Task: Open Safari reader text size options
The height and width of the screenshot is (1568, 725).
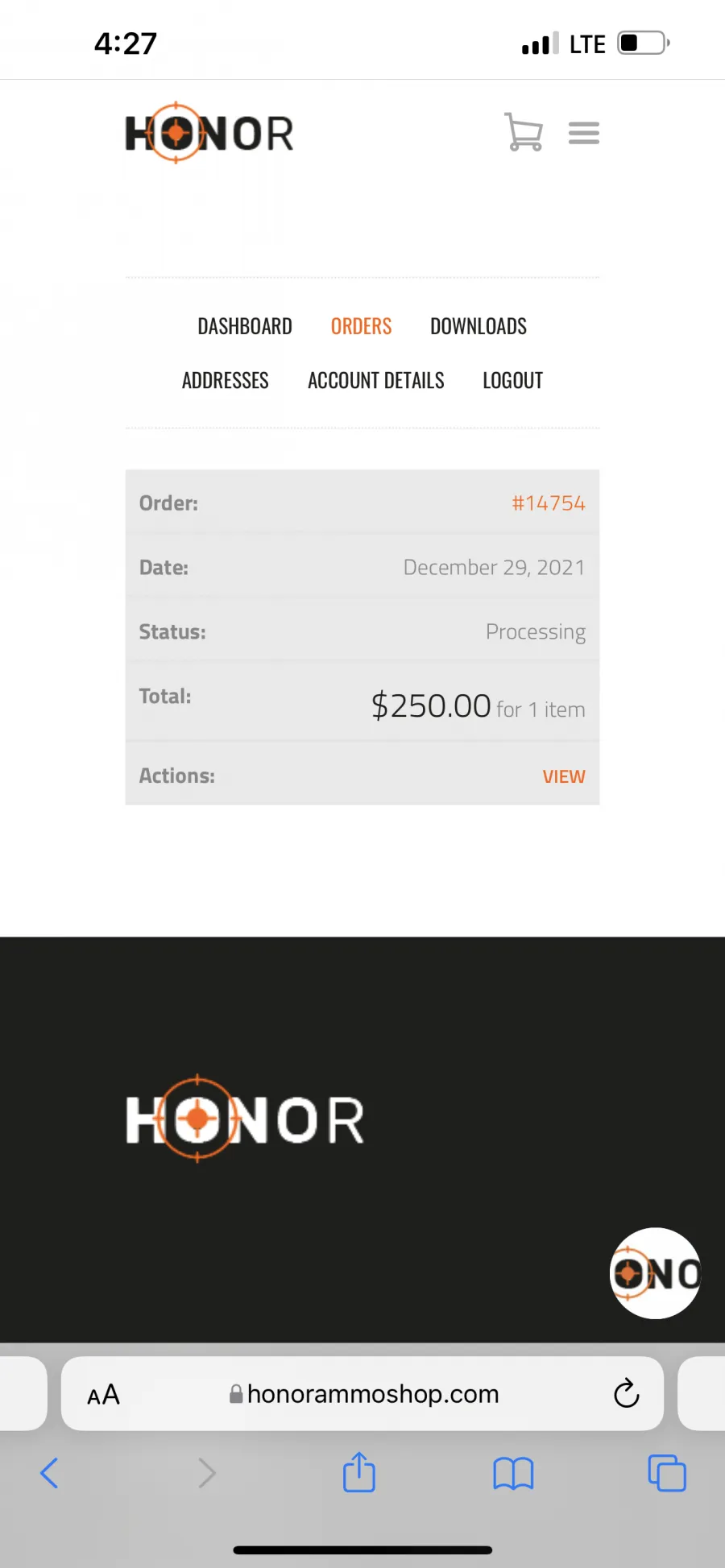Action: pos(103,1394)
